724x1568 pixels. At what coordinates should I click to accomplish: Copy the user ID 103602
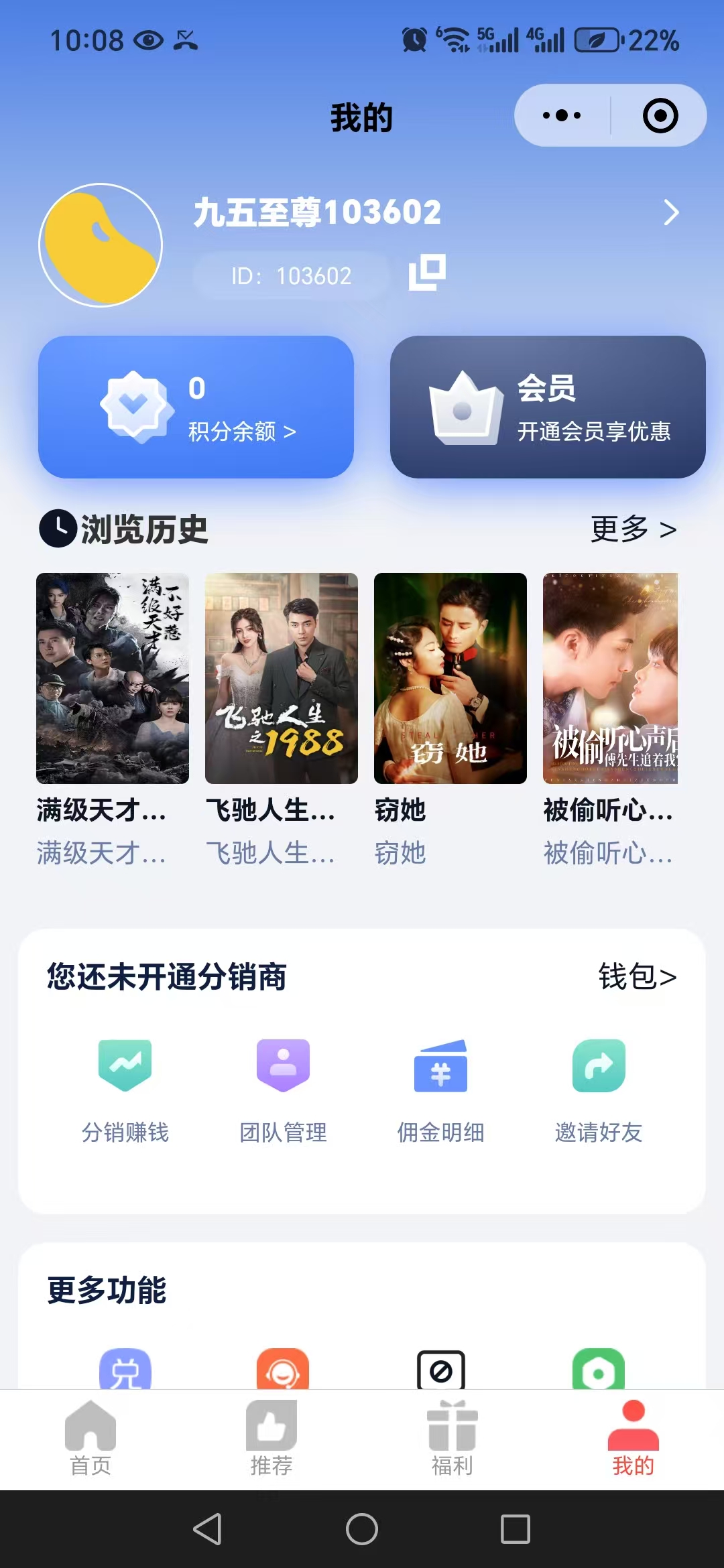pyautogui.click(x=427, y=273)
